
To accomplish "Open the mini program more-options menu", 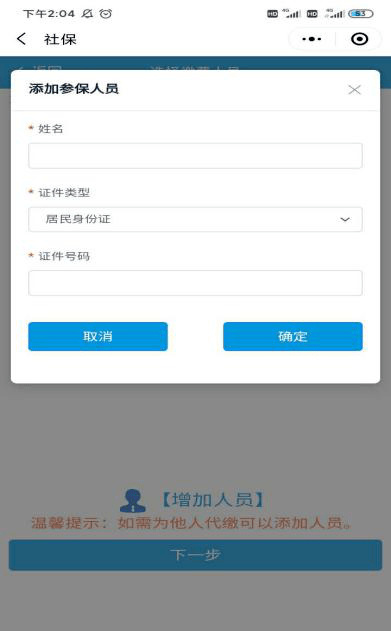I will click(x=312, y=39).
